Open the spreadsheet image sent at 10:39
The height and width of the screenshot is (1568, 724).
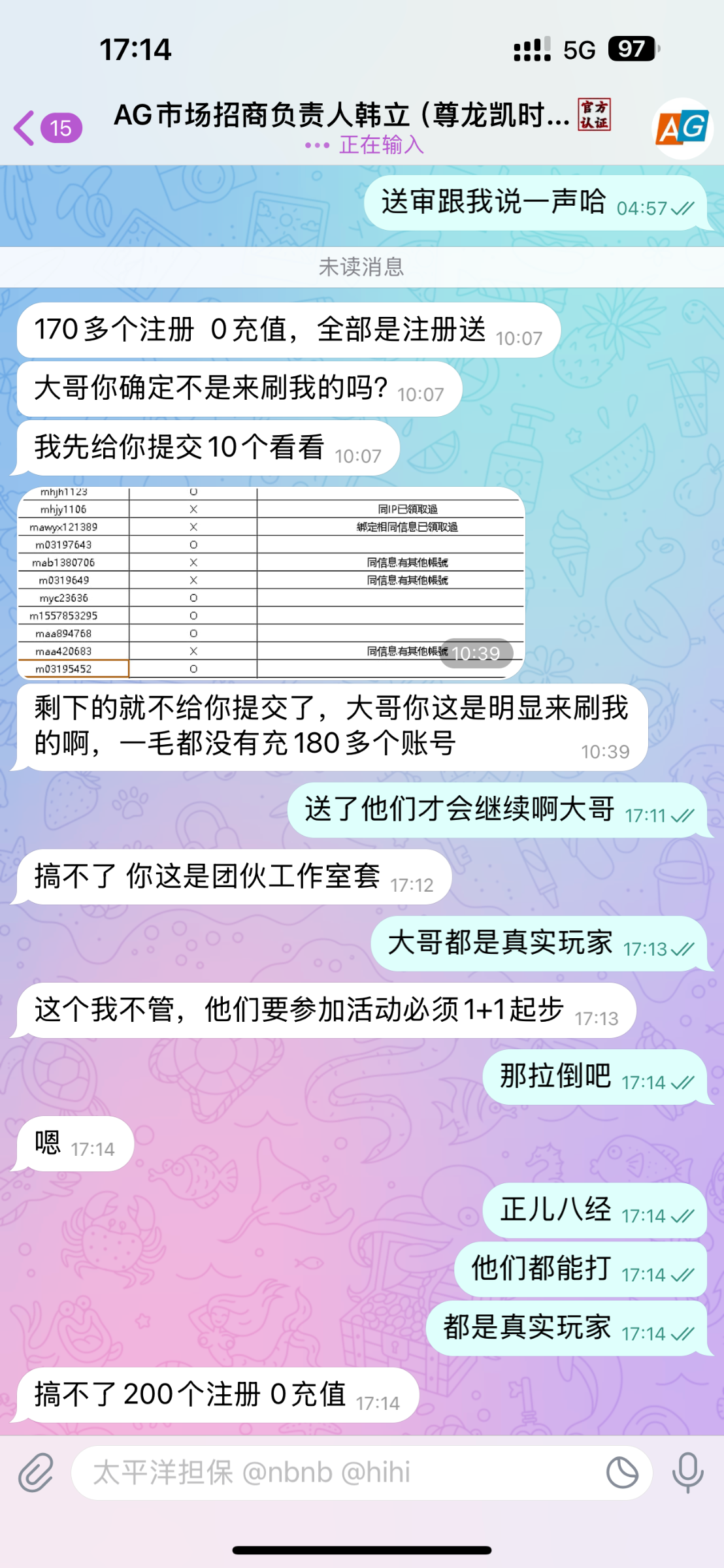click(271, 583)
